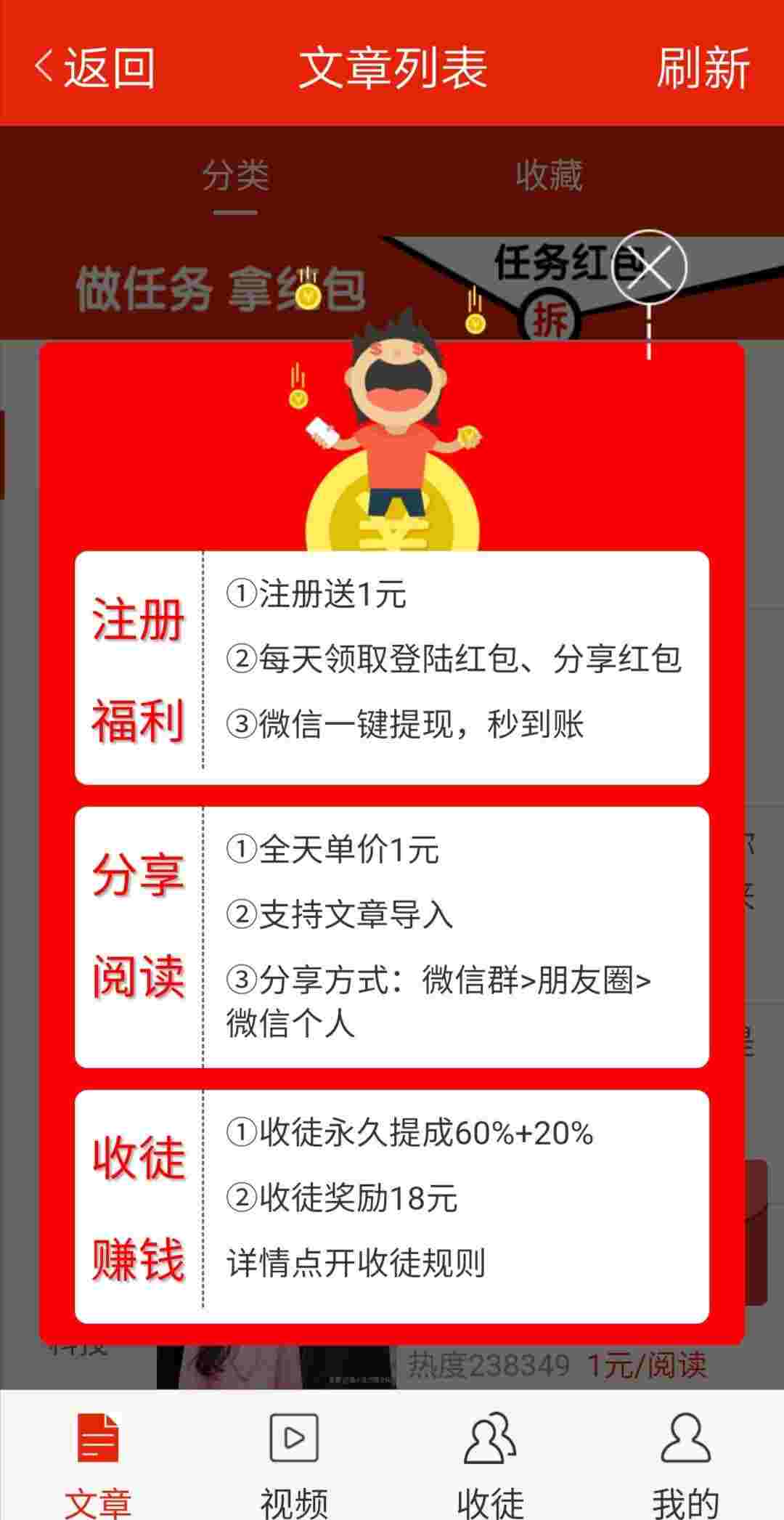This screenshot has width=784, height=1520.
Task: Tap 刷新 to refresh the list
Action: 703,68
